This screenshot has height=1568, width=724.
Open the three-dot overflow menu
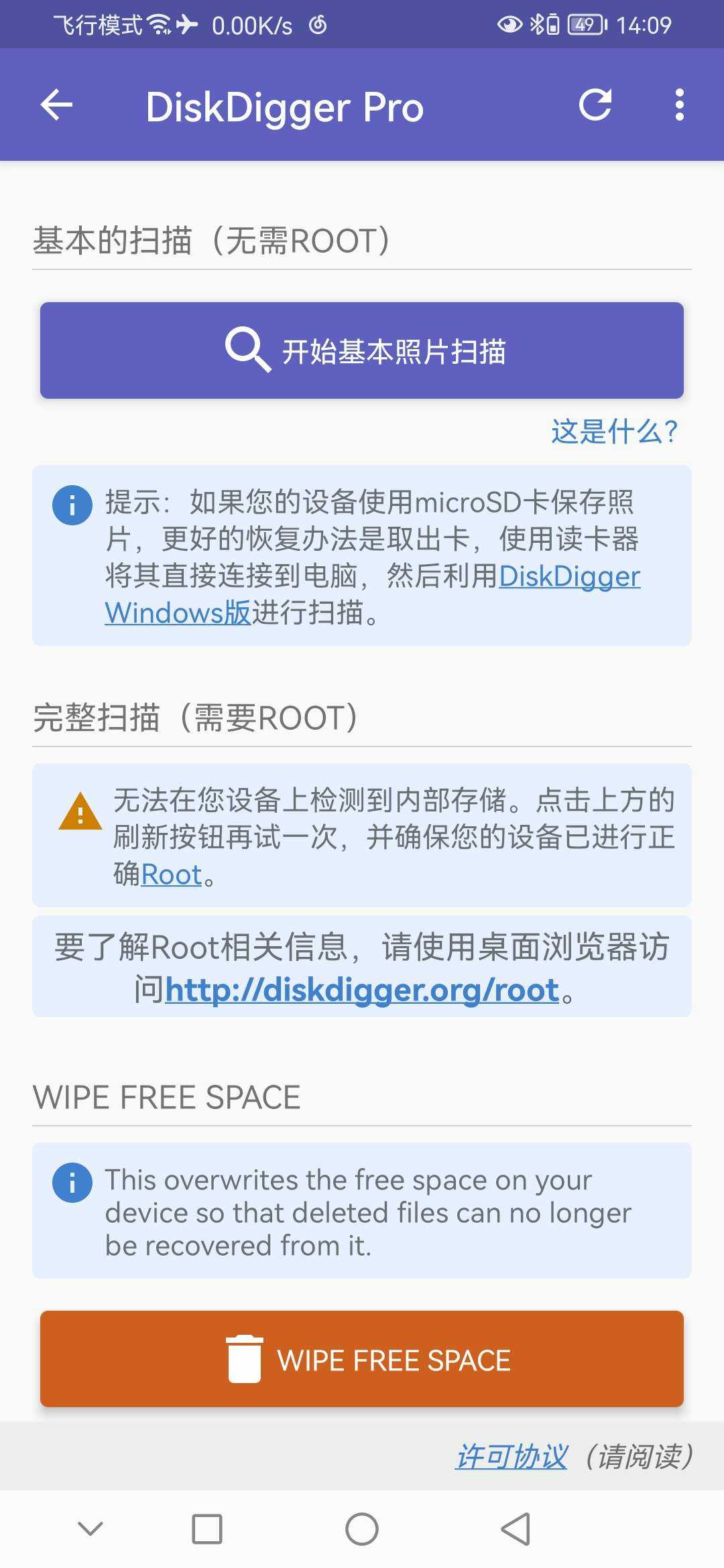click(680, 105)
